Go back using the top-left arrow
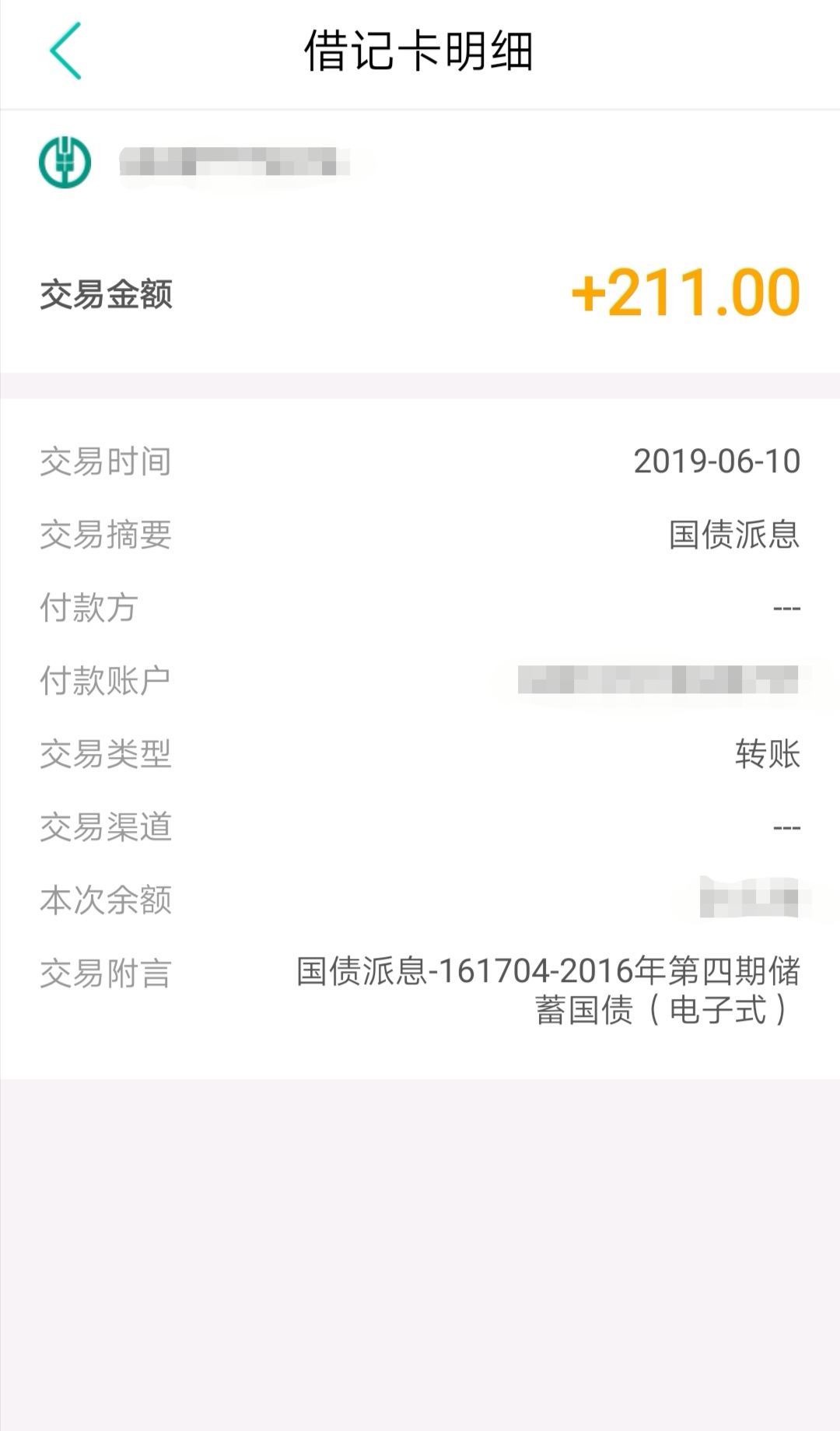Image resolution: width=840 pixels, height=1431 pixels. [65, 51]
